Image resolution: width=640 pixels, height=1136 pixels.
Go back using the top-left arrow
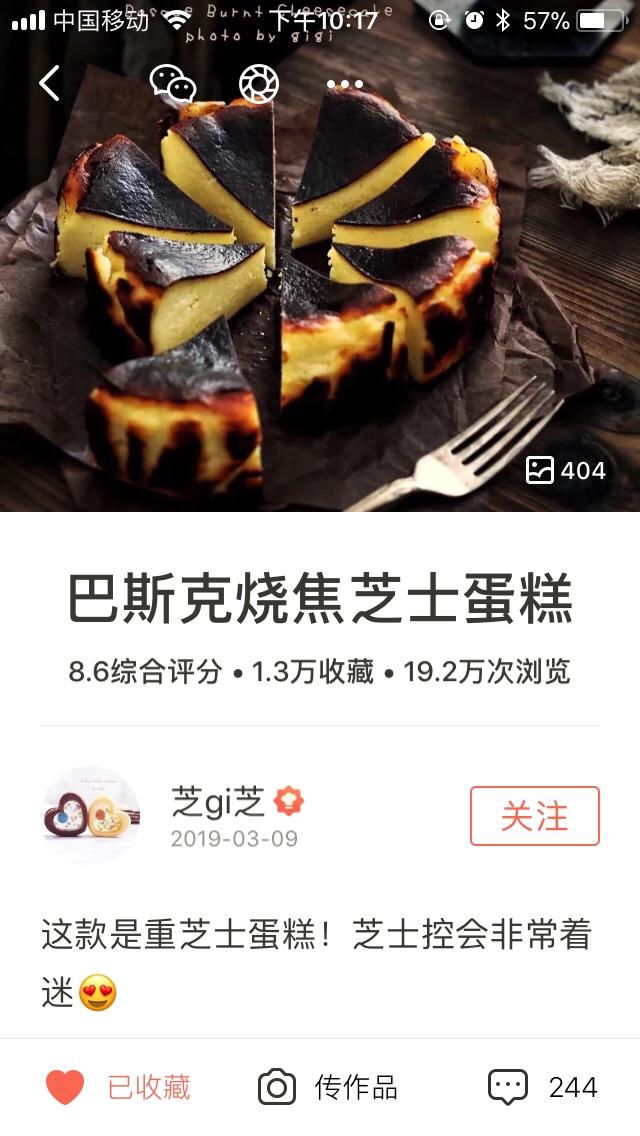(50, 84)
